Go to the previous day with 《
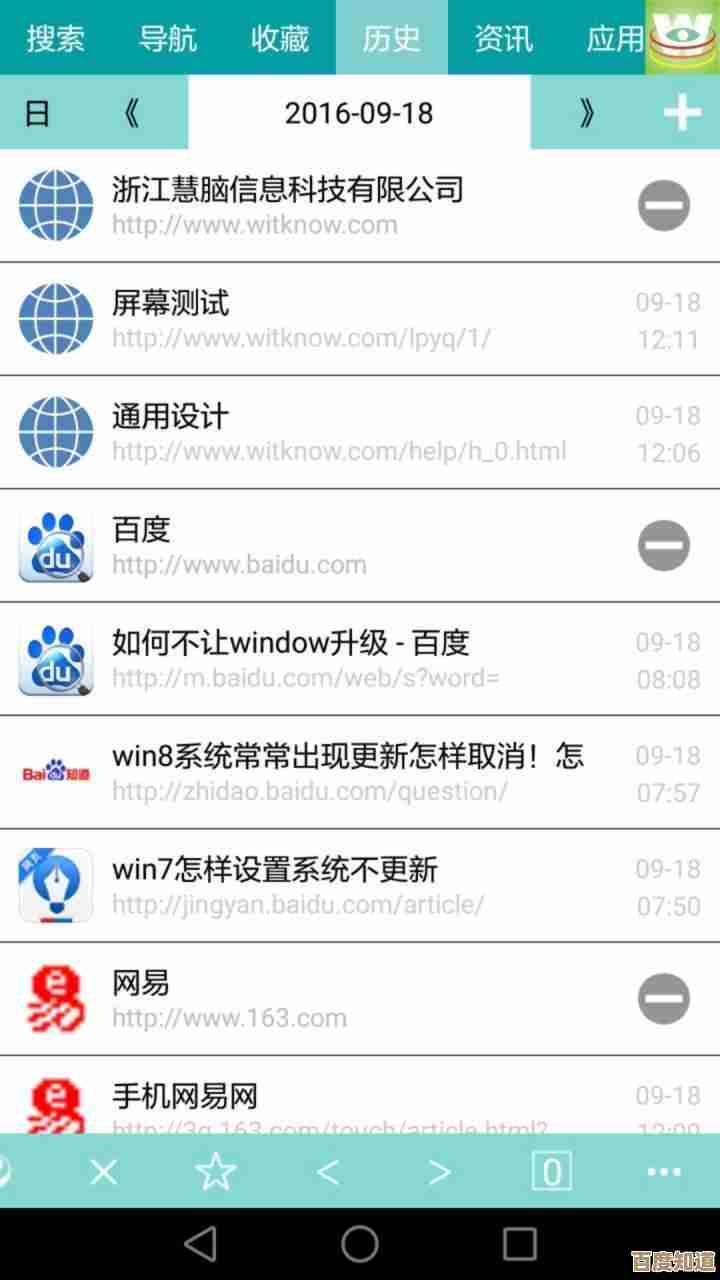This screenshot has height=1280, width=720. click(x=130, y=113)
